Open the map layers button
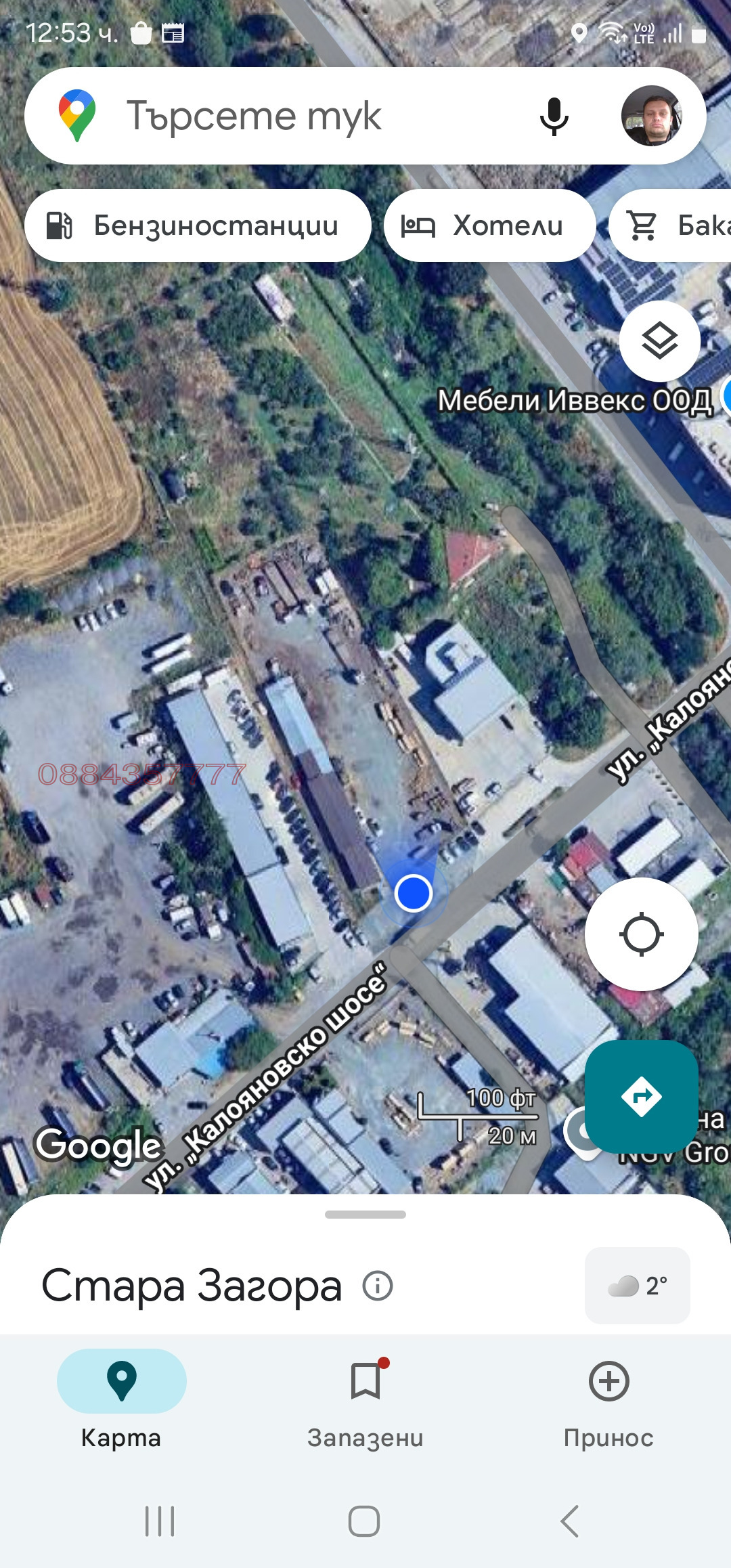Viewport: 731px width, 1568px height. pos(659,341)
